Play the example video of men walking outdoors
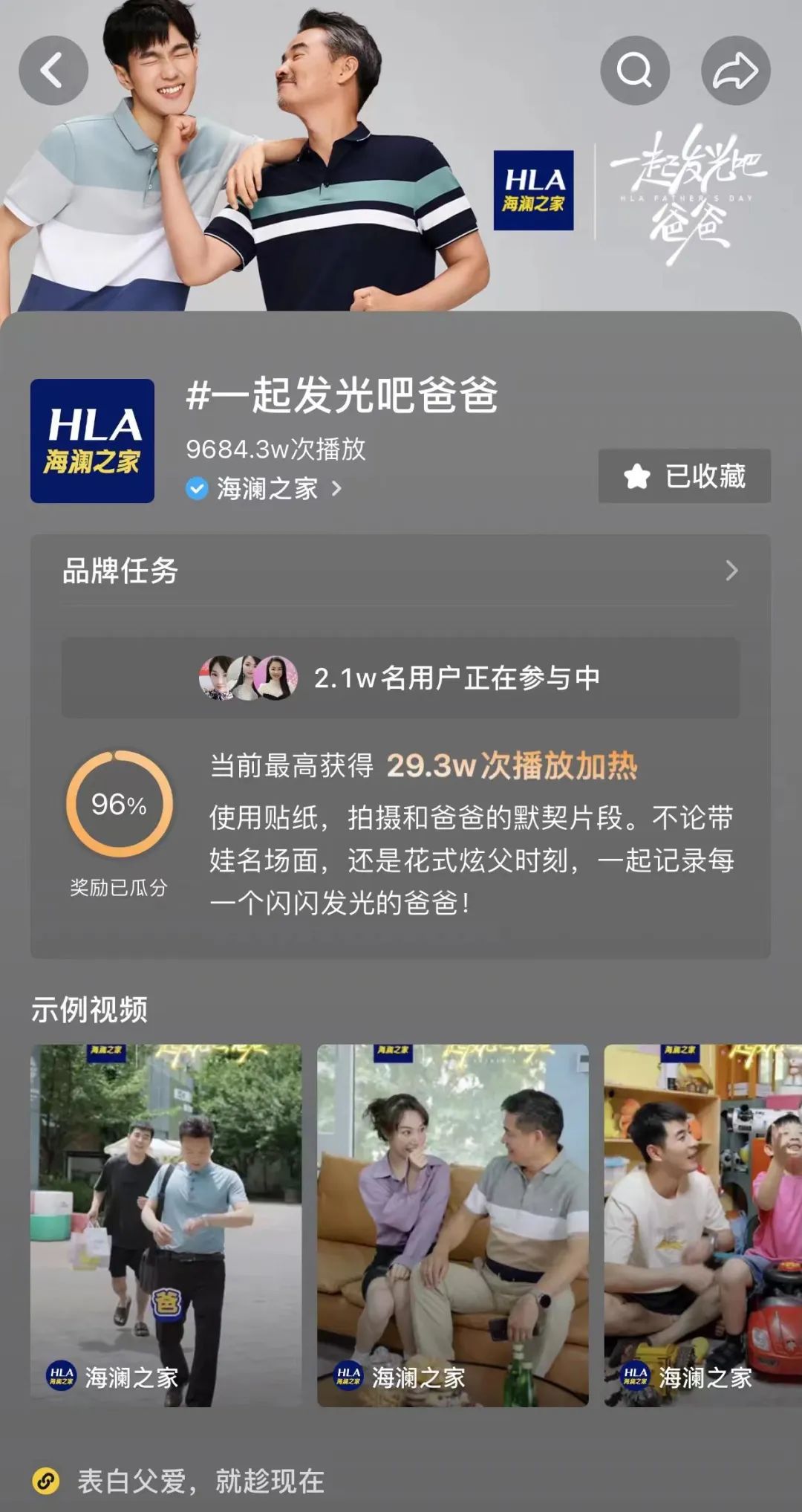 pyautogui.click(x=166, y=1224)
